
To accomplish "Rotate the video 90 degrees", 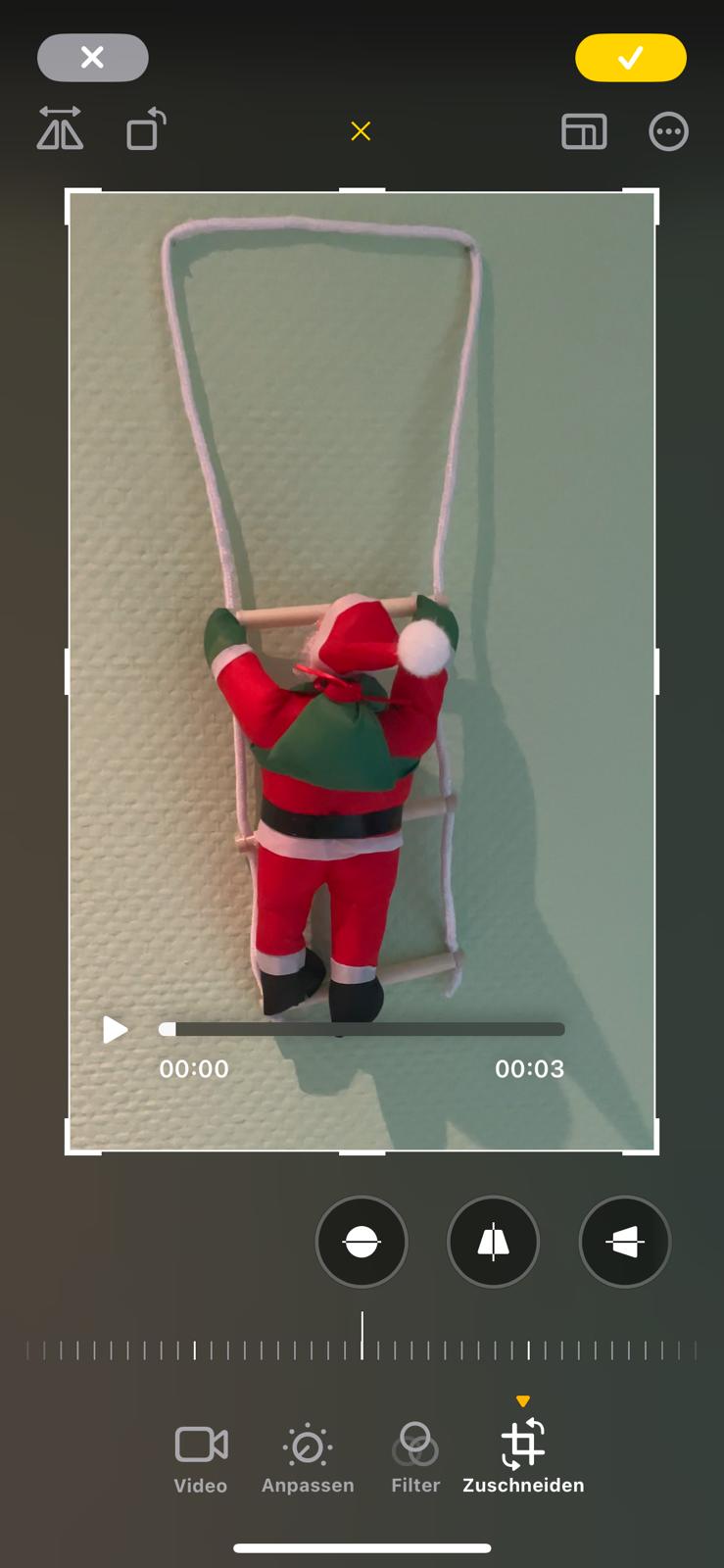I will tap(146, 129).
